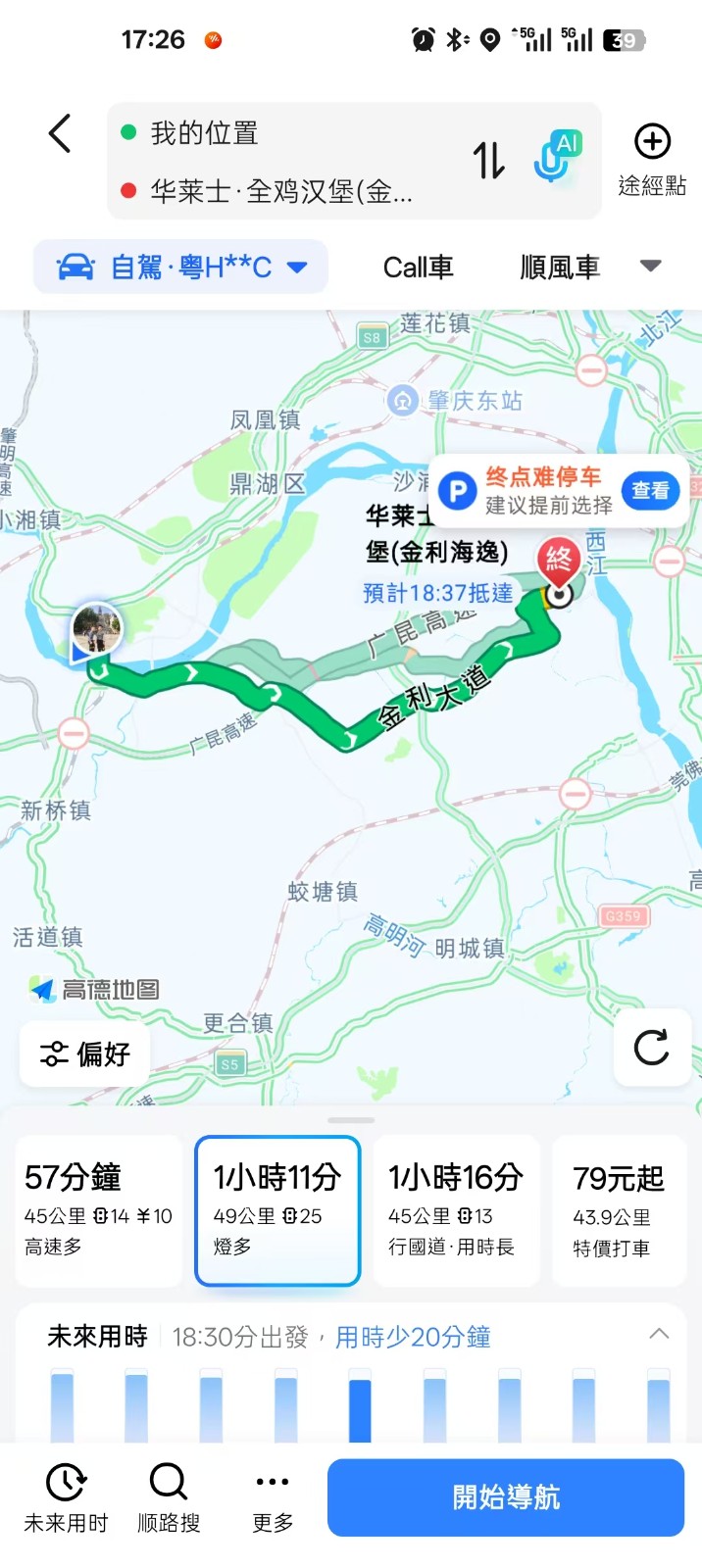Collapse the 未來用時 panel chevron

click(660, 1334)
